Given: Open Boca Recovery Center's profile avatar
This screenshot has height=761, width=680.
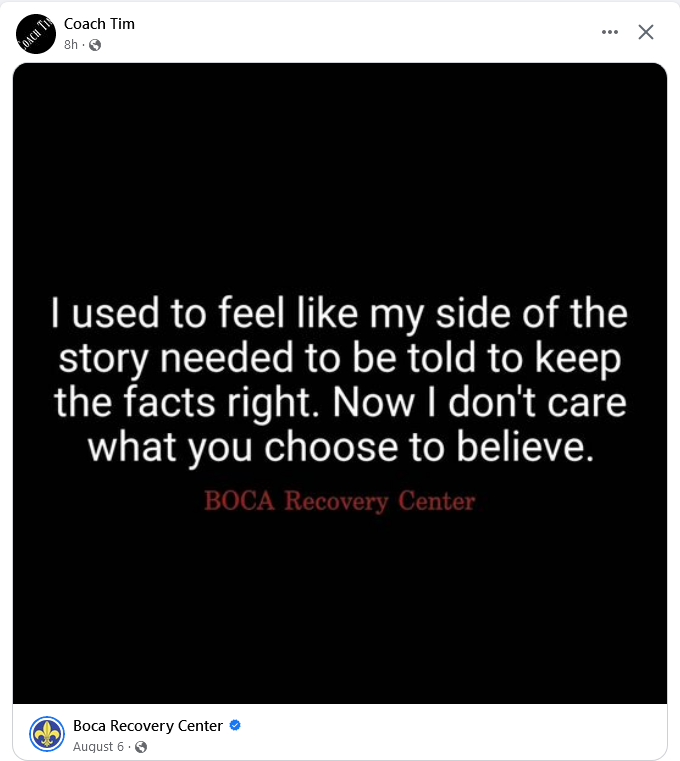Looking at the screenshot, I should click(47, 735).
